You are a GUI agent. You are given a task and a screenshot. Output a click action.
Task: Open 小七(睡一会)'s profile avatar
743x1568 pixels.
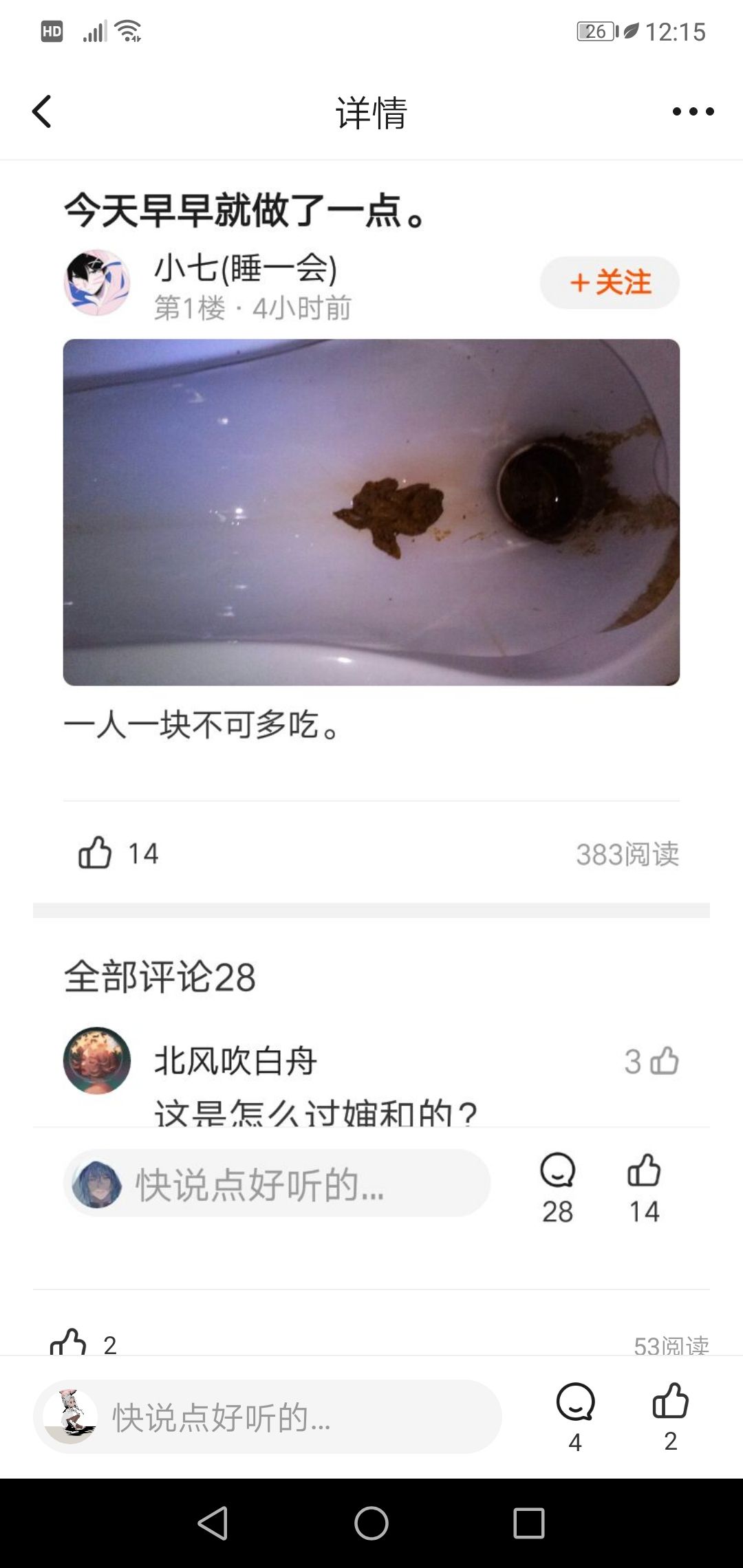coord(97,283)
